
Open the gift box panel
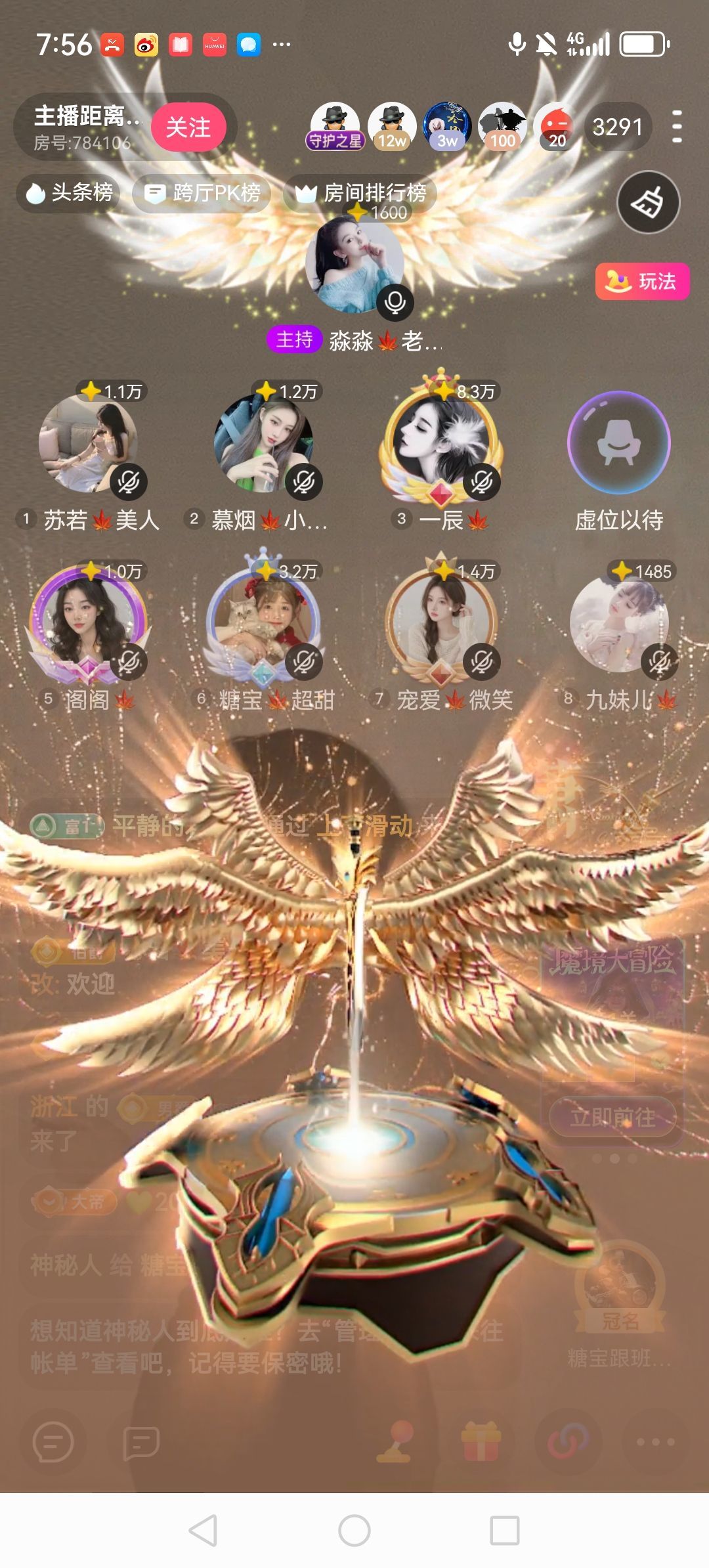coord(481,1443)
